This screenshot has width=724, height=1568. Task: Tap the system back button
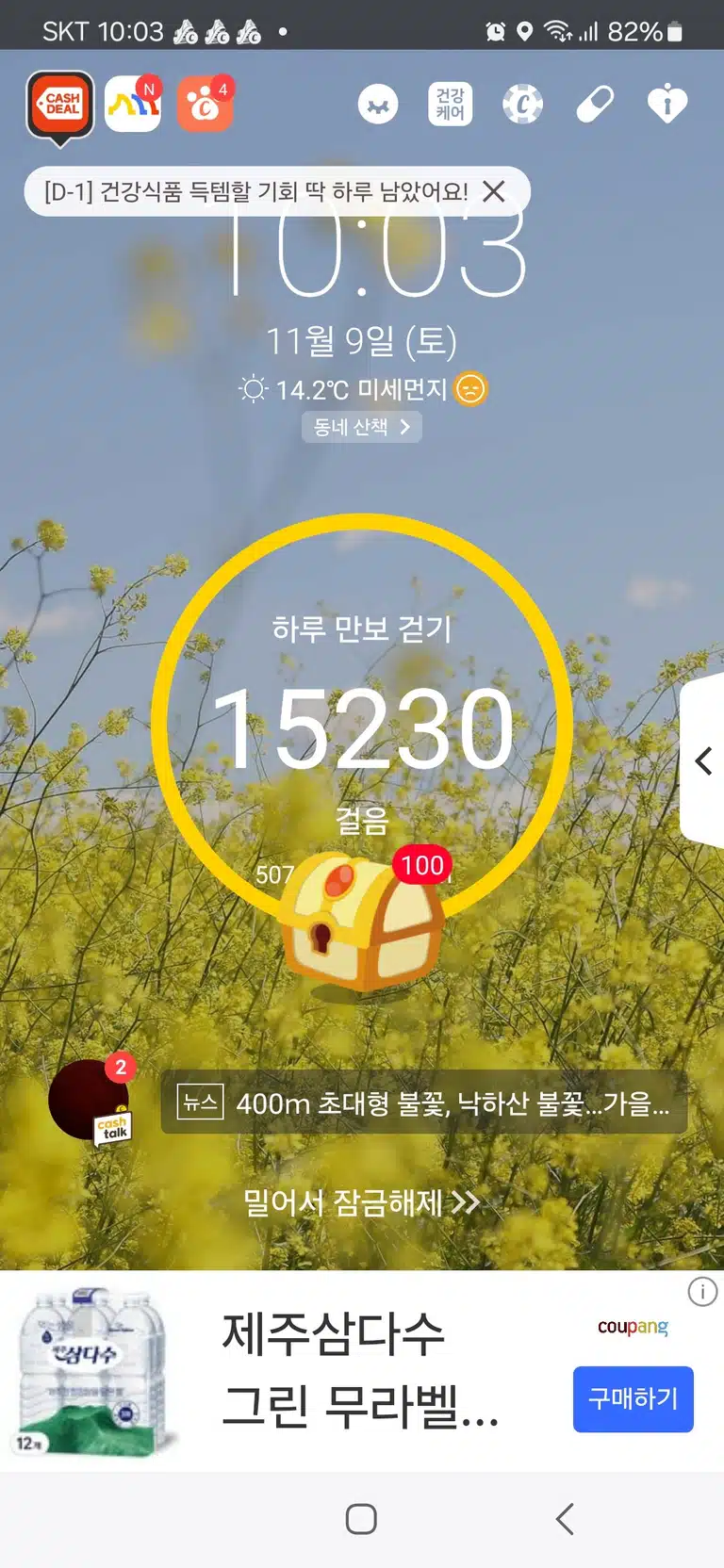[x=565, y=1519]
